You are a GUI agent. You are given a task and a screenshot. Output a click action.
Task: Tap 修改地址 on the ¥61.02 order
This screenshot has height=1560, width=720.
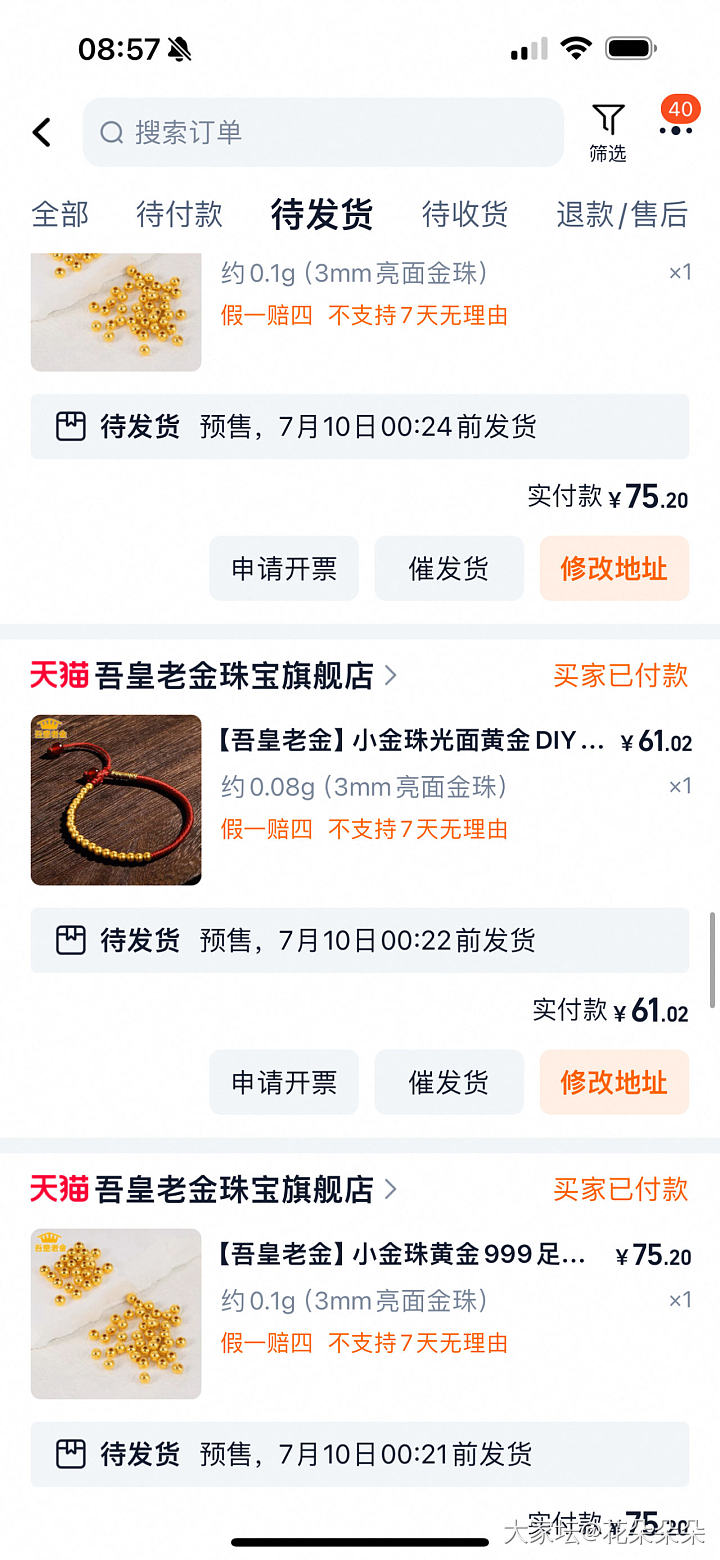(614, 1082)
